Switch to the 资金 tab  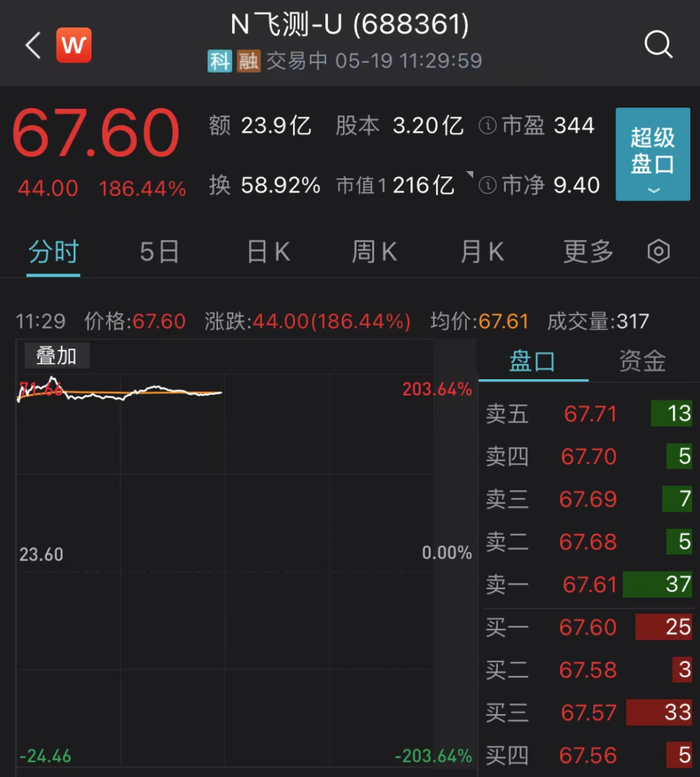[643, 361]
